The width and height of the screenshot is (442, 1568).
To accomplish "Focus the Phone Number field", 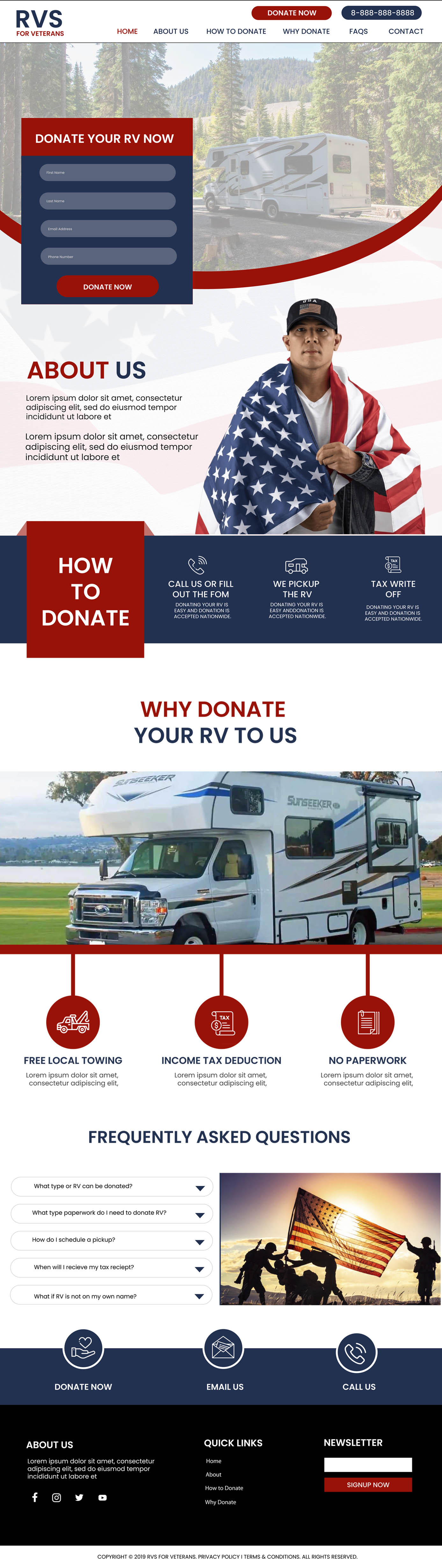I will click(108, 256).
